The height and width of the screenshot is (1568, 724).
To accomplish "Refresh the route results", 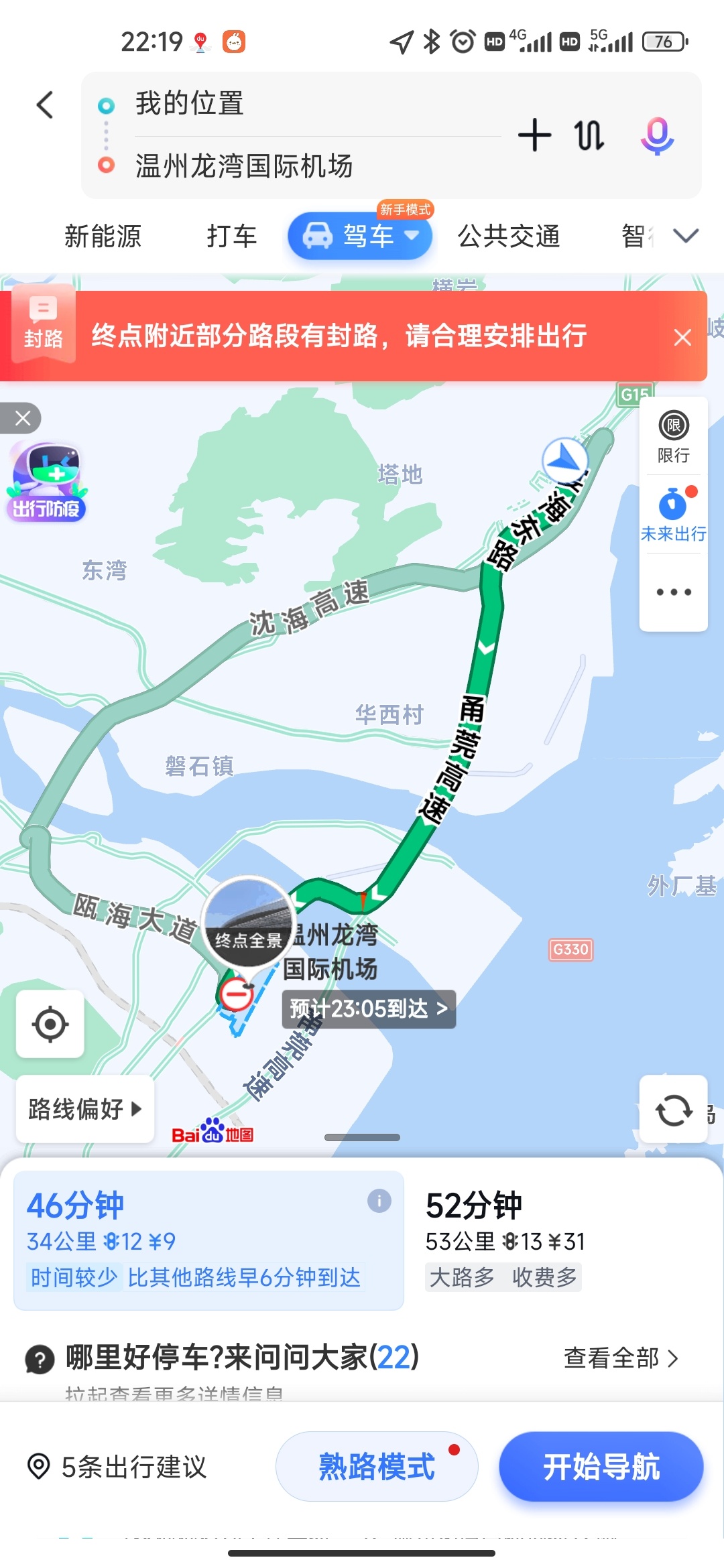I will tap(673, 1110).
